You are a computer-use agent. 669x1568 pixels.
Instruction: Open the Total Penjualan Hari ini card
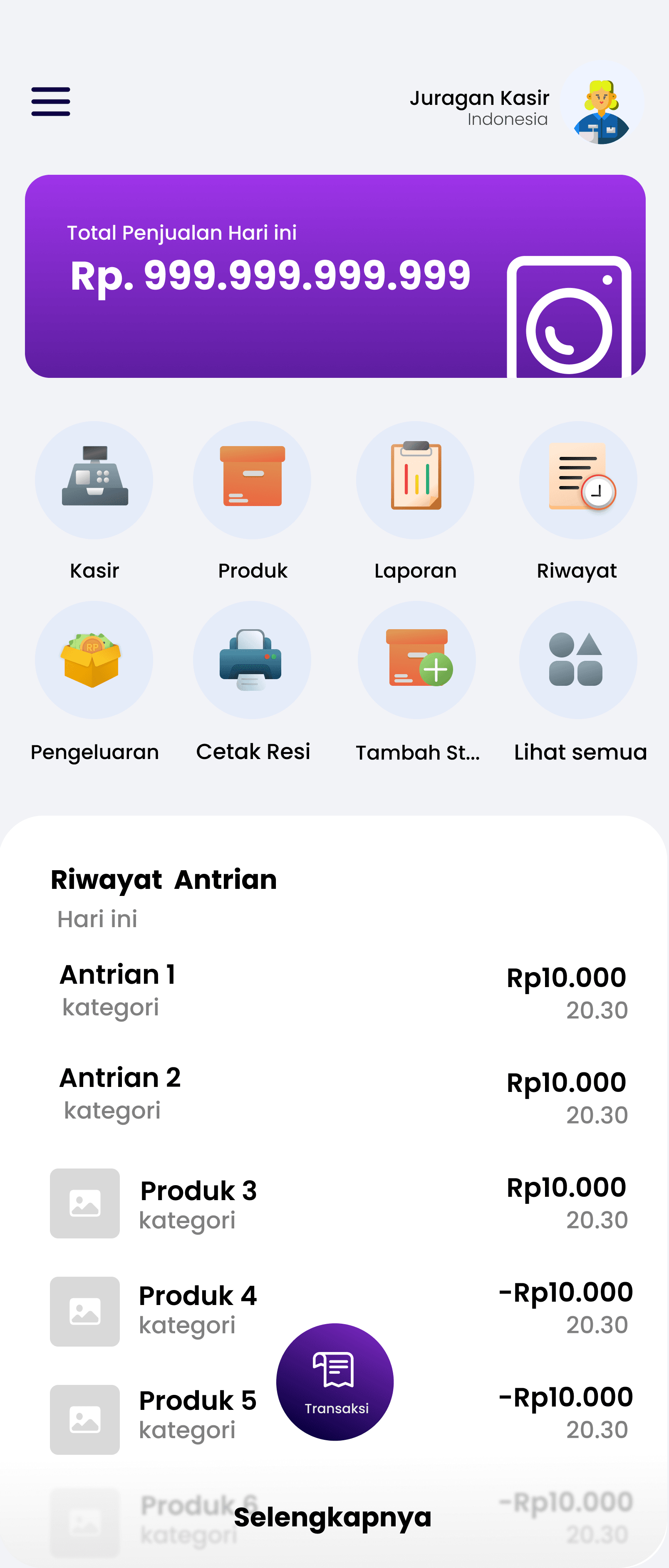[335, 276]
